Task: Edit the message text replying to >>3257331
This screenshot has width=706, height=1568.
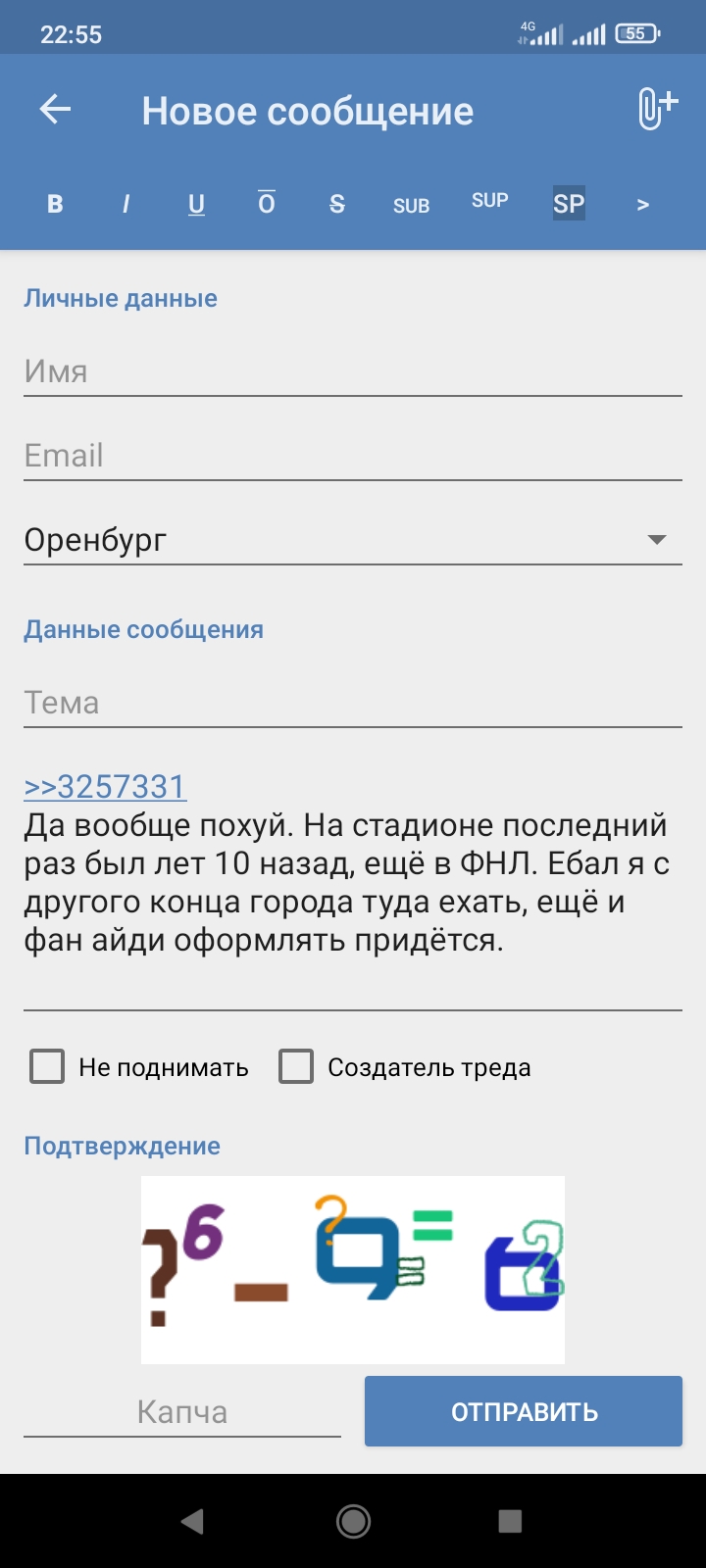Action: [x=353, y=882]
